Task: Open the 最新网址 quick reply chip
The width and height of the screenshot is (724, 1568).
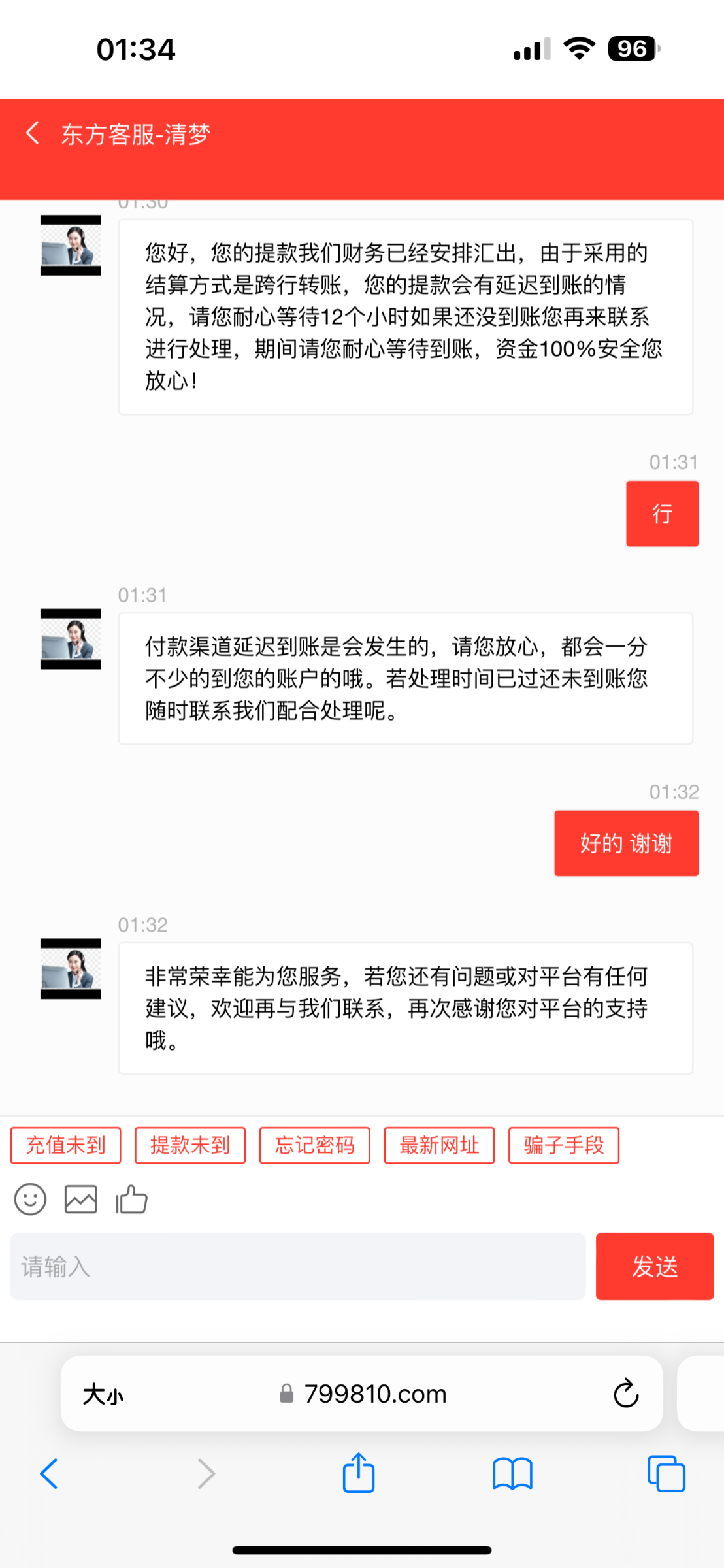Action: coord(439,1145)
